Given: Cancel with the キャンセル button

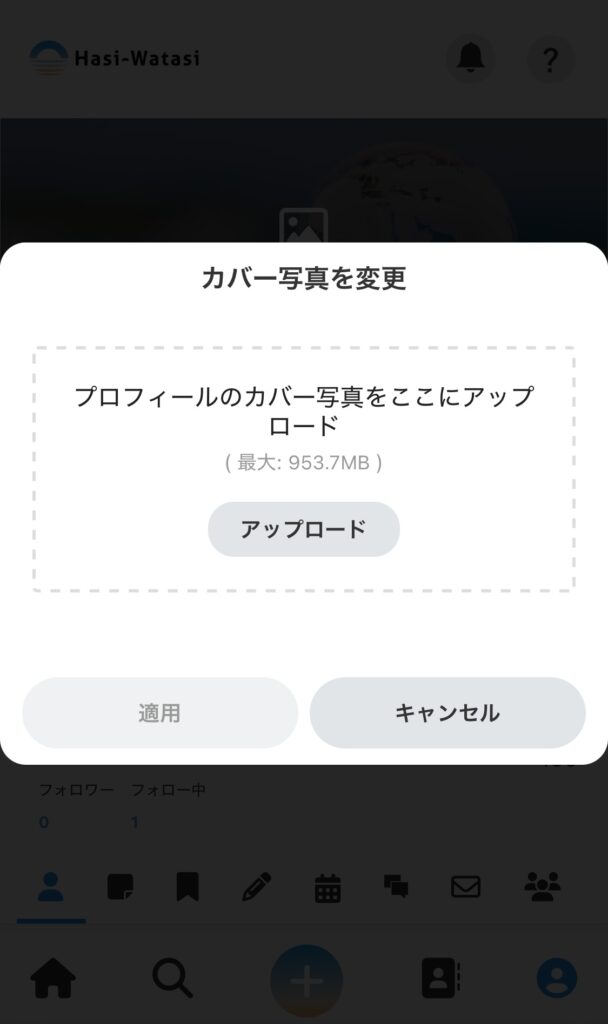Looking at the screenshot, I should (447, 713).
